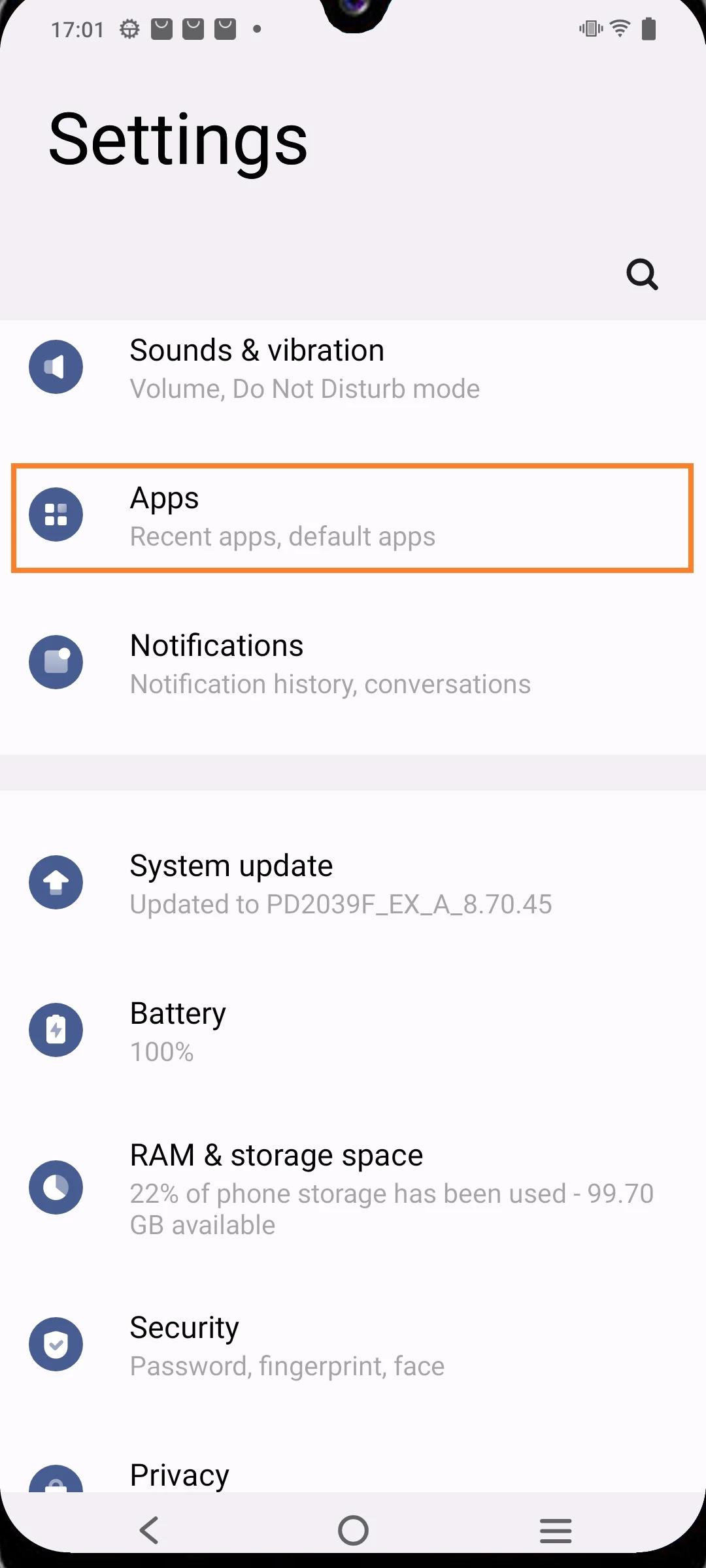Open RAM & storage space

[353, 1188]
